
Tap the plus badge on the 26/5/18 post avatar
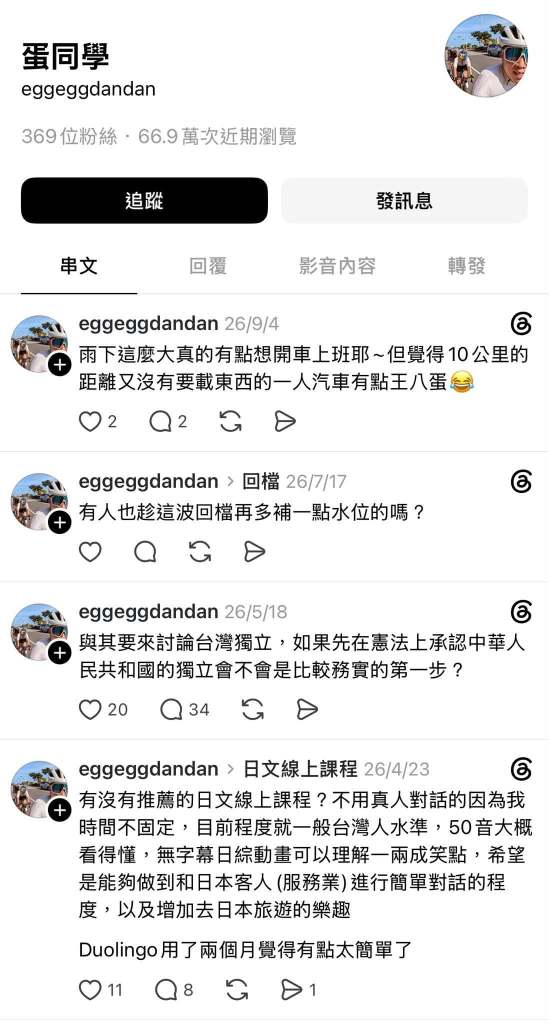59,653
